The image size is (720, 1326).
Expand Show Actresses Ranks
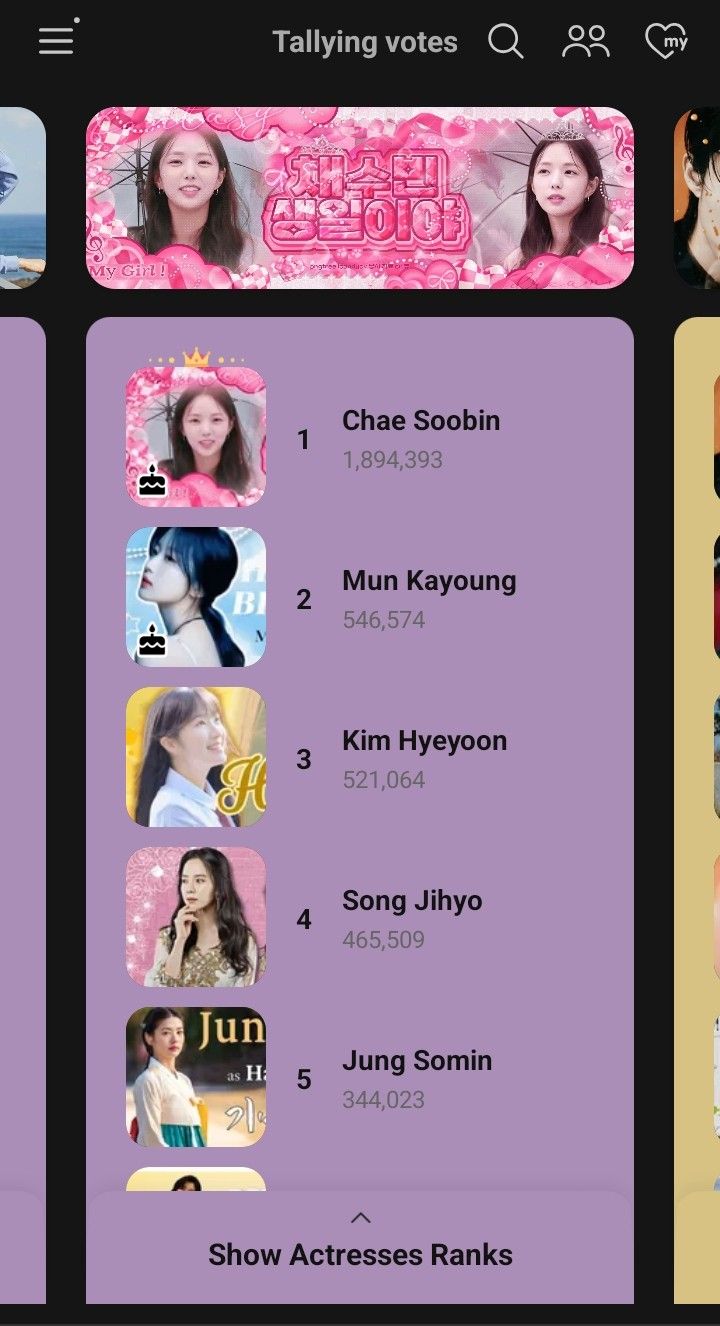tap(360, 1243)
